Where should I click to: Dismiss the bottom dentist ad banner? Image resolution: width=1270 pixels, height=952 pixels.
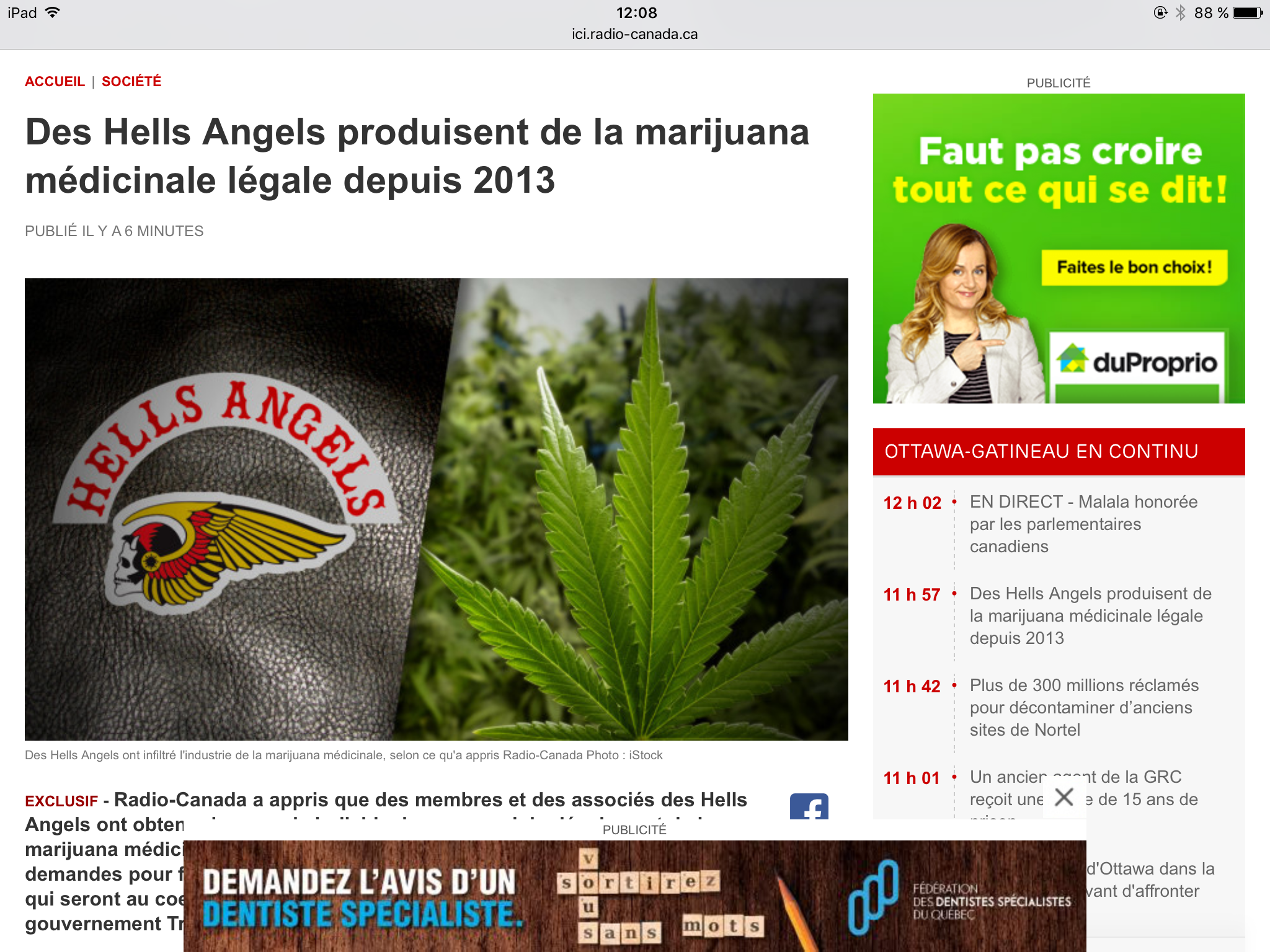[x=1064, y=797]
